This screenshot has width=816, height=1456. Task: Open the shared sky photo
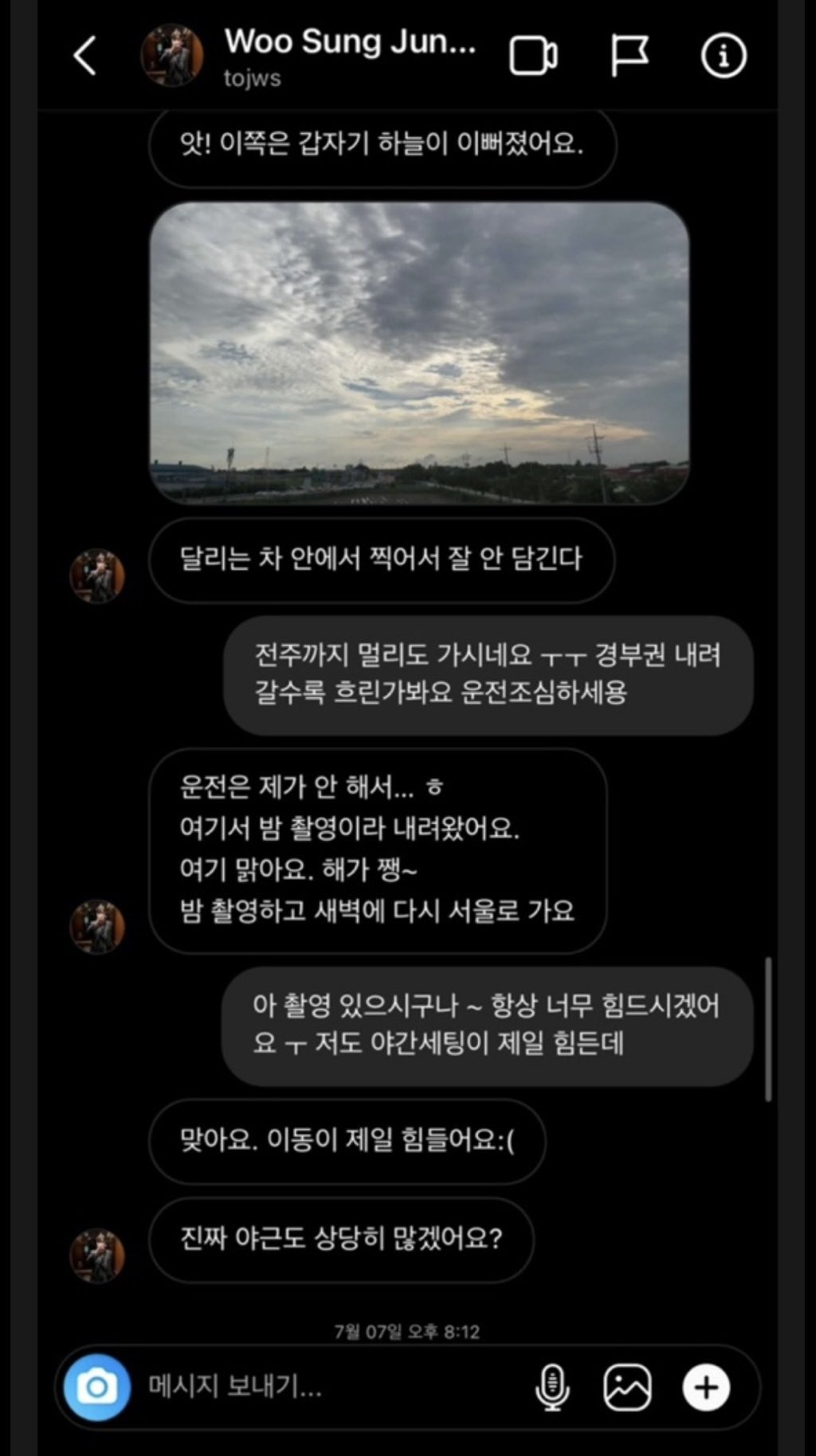[x=419, y=352]
